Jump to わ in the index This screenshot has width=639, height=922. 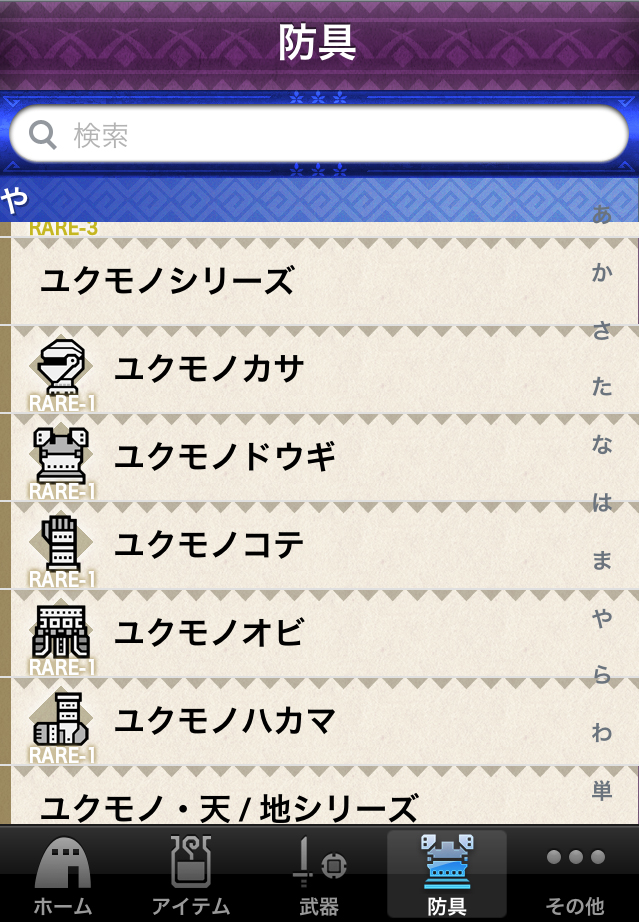coord(602,733)
